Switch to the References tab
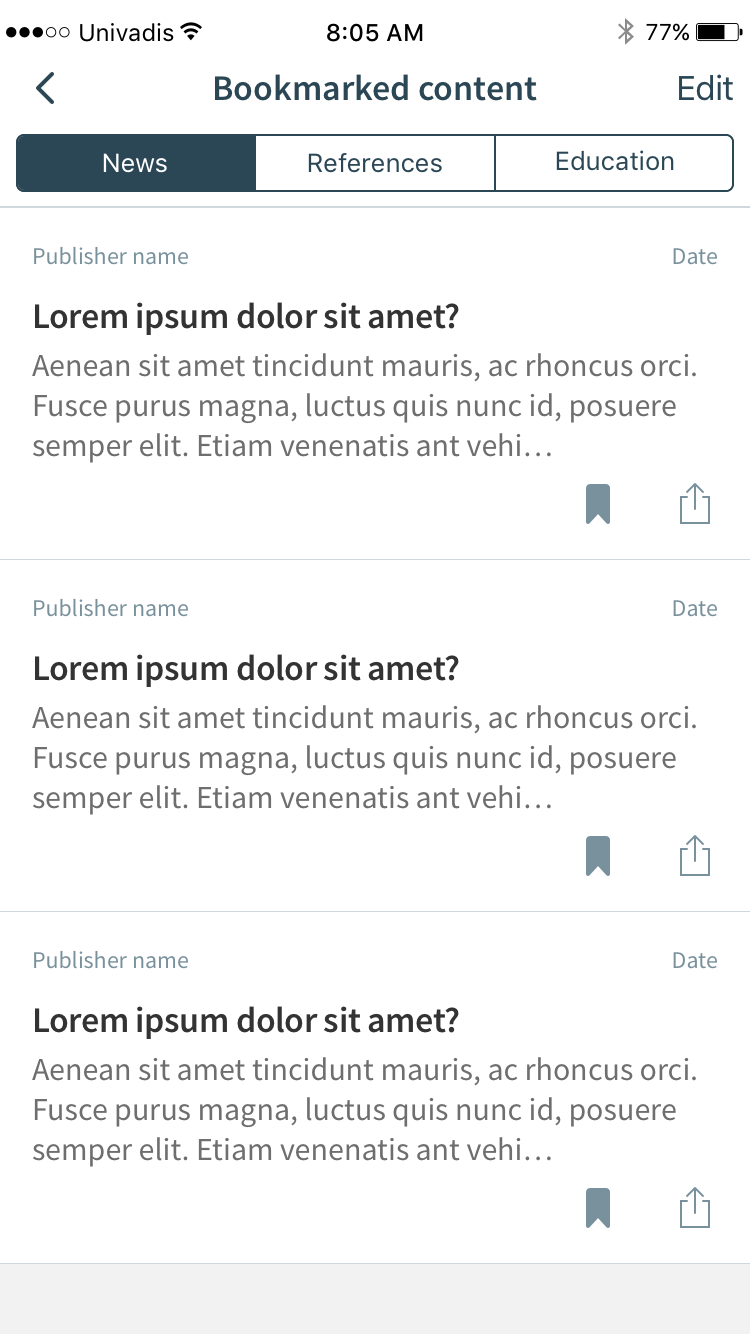750x1334 pixels. coord(375,163)
